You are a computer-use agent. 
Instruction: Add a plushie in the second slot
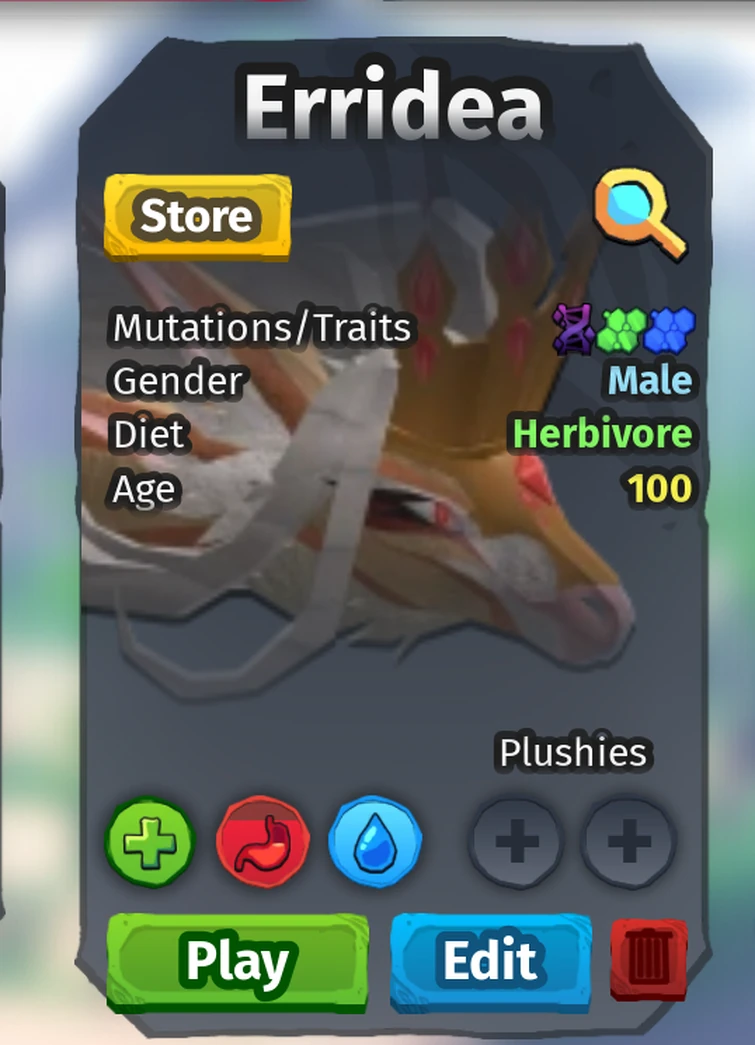pyautogui.click(x=629, y=843)
